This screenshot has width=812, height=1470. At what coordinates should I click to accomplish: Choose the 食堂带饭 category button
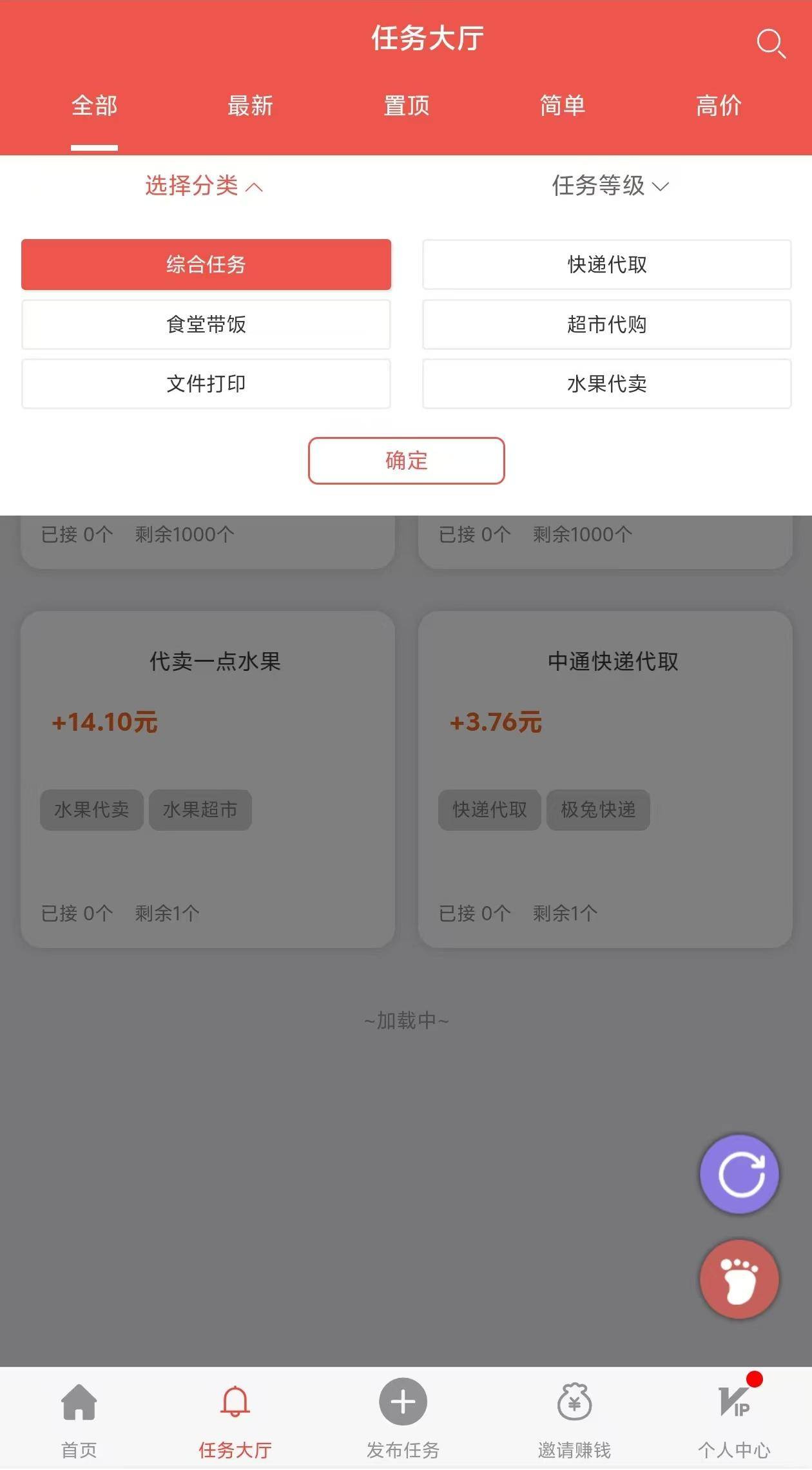206,324
